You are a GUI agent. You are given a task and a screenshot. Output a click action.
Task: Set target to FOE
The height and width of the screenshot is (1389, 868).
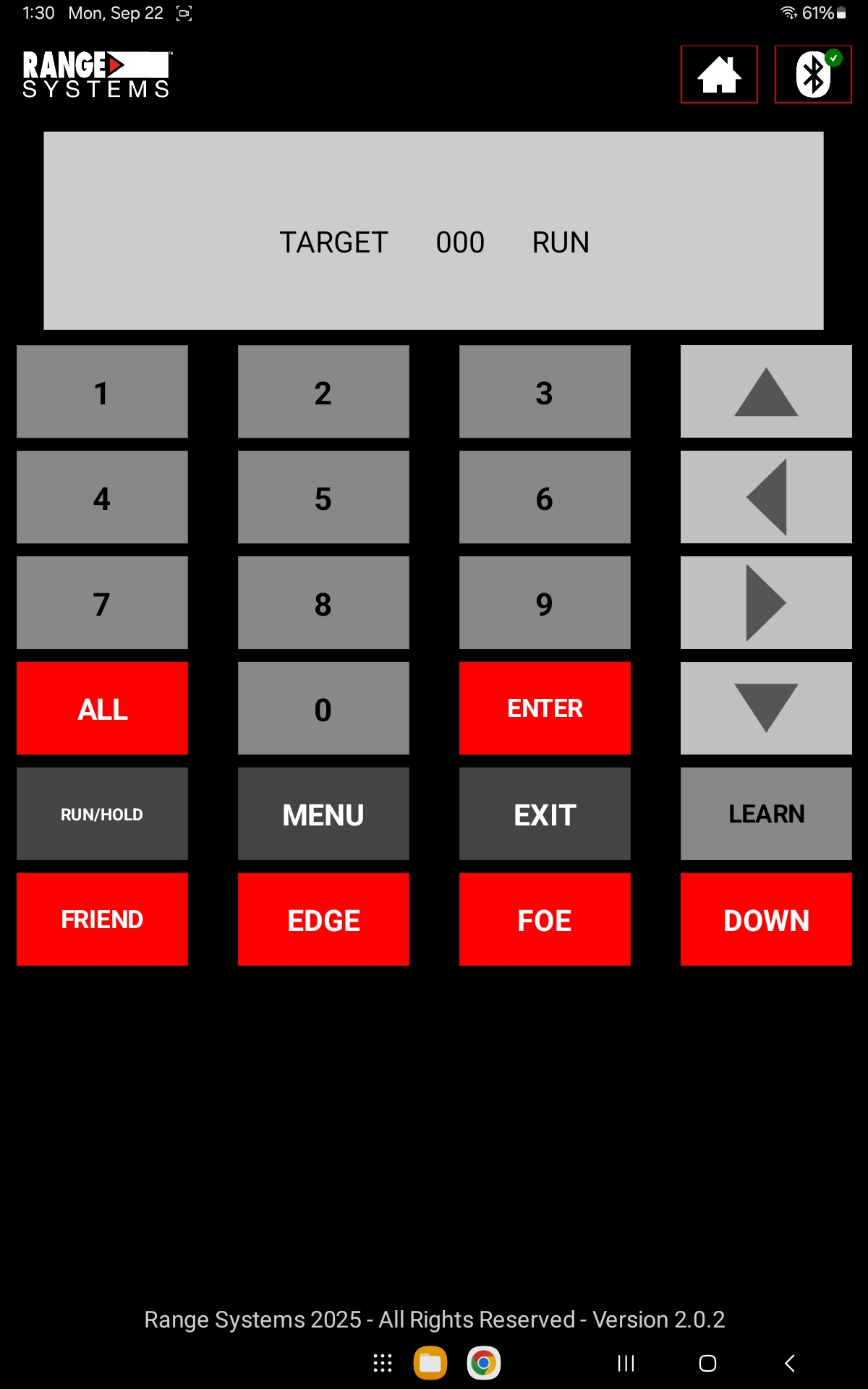pyautogui.click(x=545, y=919)
